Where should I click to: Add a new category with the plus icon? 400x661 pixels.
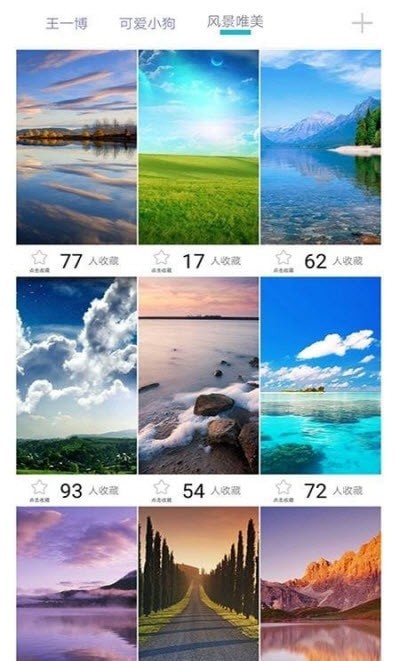tap(362, 23)
